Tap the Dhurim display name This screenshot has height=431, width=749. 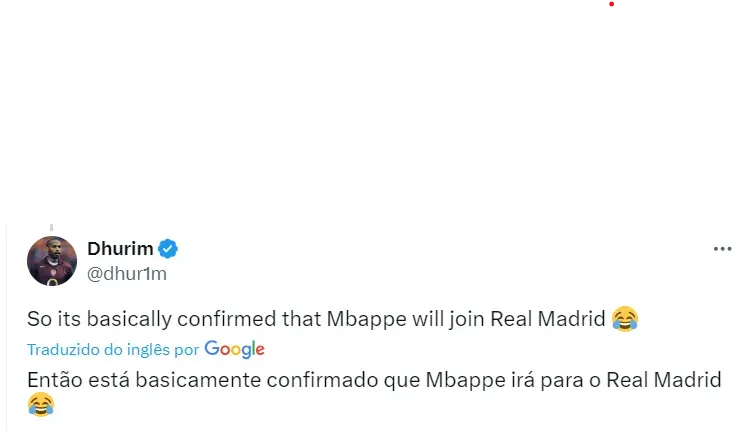(x=119, y=248)
